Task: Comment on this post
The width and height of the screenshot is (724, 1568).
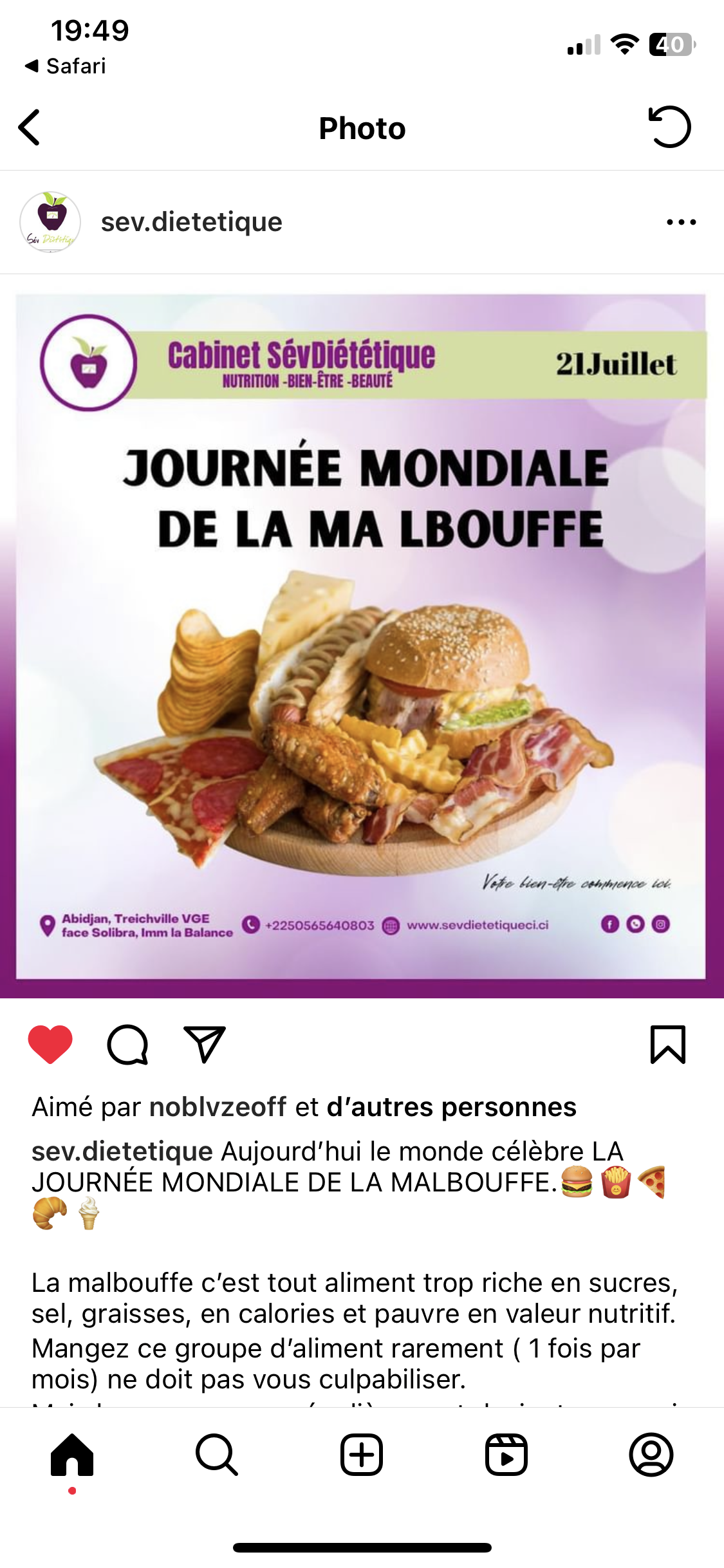Action: point(127,1044)
